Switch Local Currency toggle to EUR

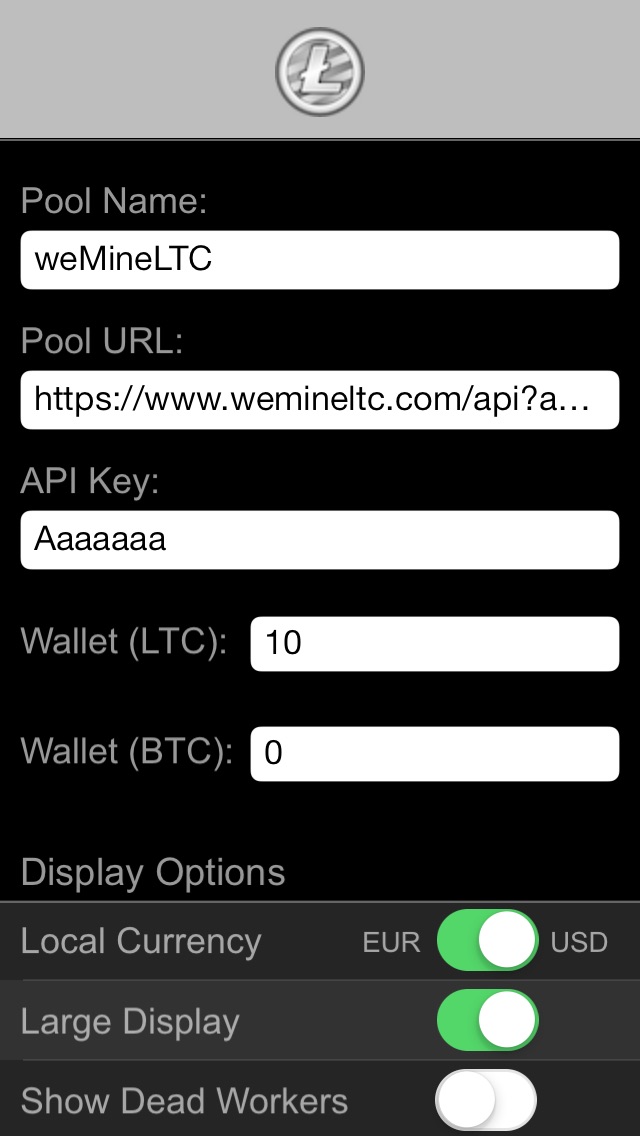[x=487, y=940]
